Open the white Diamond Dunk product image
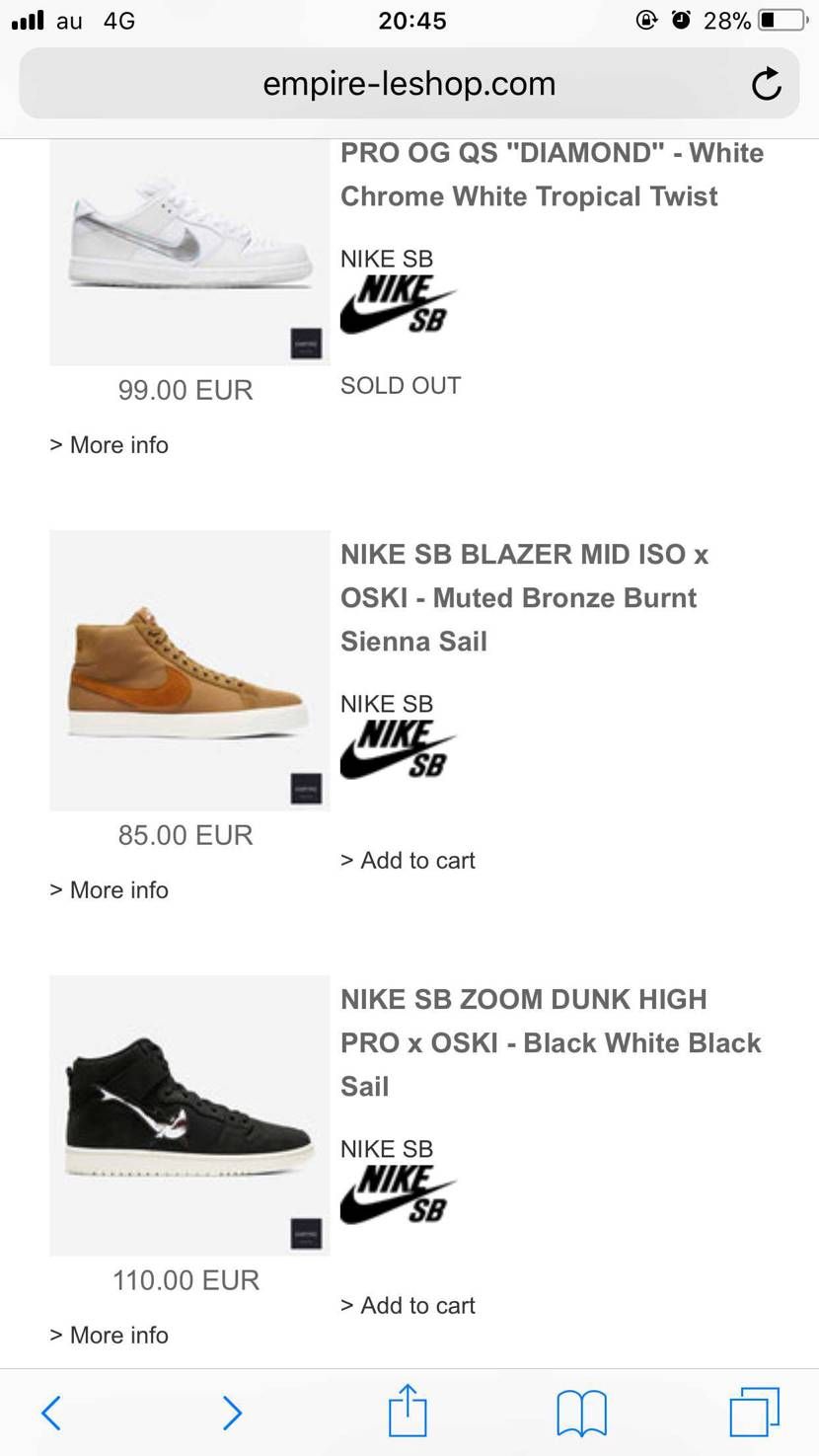The width and height of the screenshot is (819, 1456). tap(189, 253)
